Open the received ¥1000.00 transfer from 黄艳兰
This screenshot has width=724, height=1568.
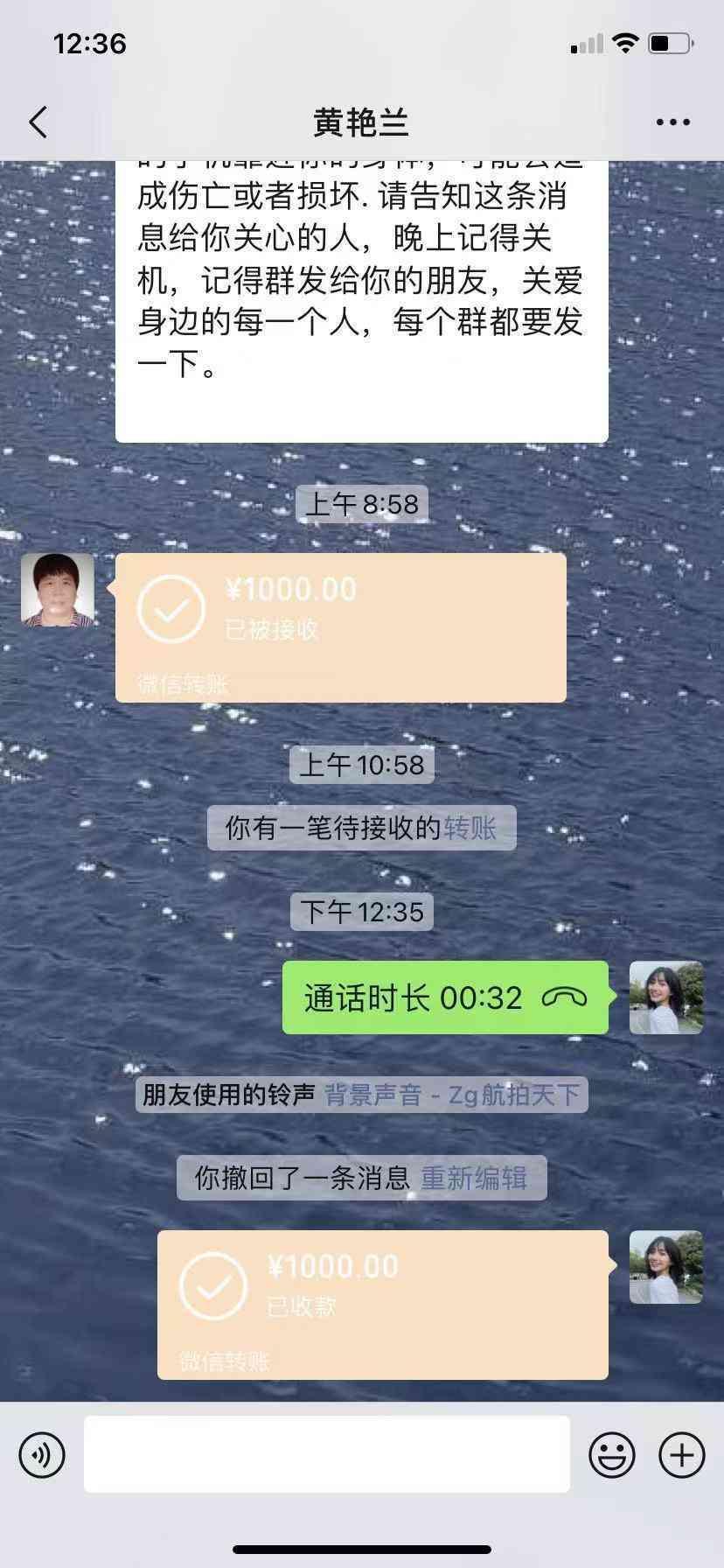[340, 626]
